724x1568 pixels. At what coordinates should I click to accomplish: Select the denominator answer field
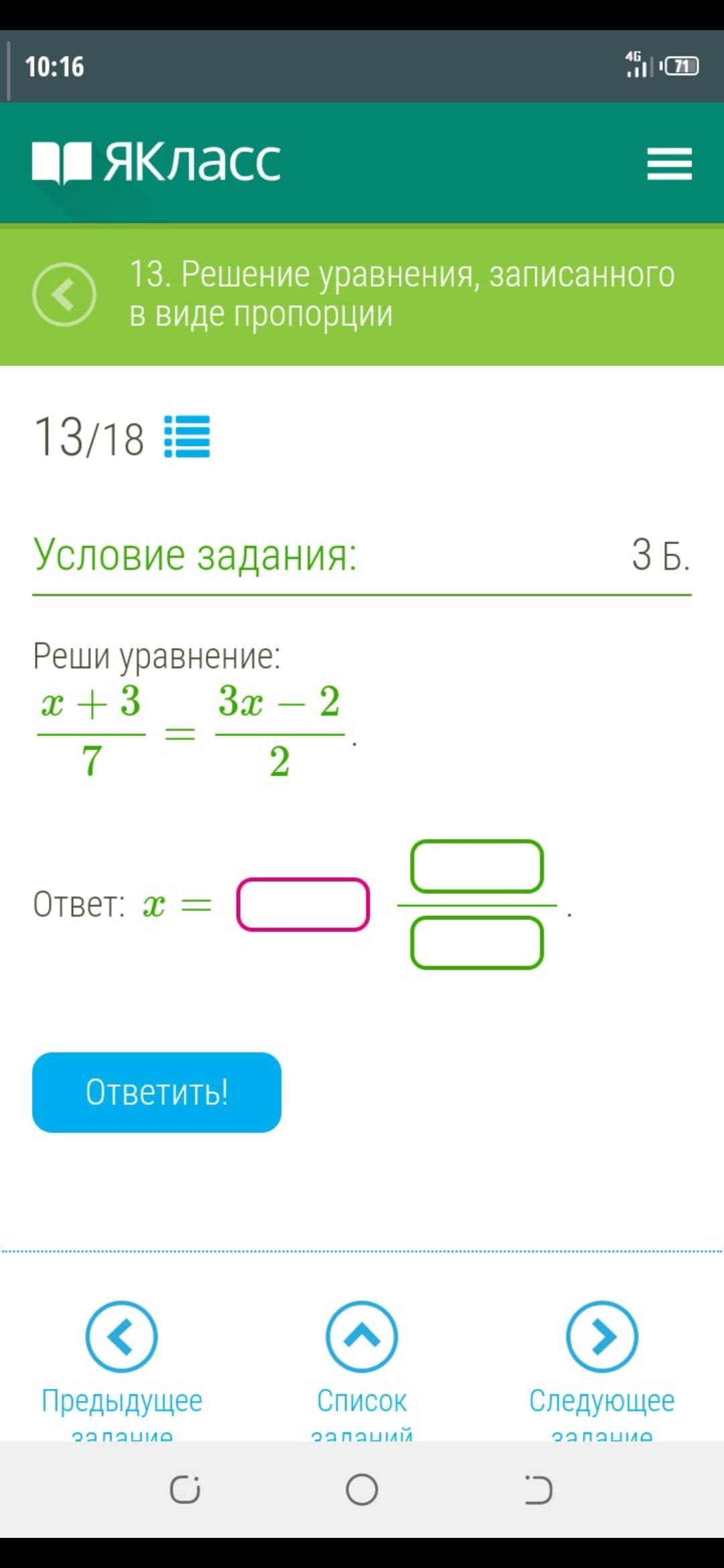point(477,943)
